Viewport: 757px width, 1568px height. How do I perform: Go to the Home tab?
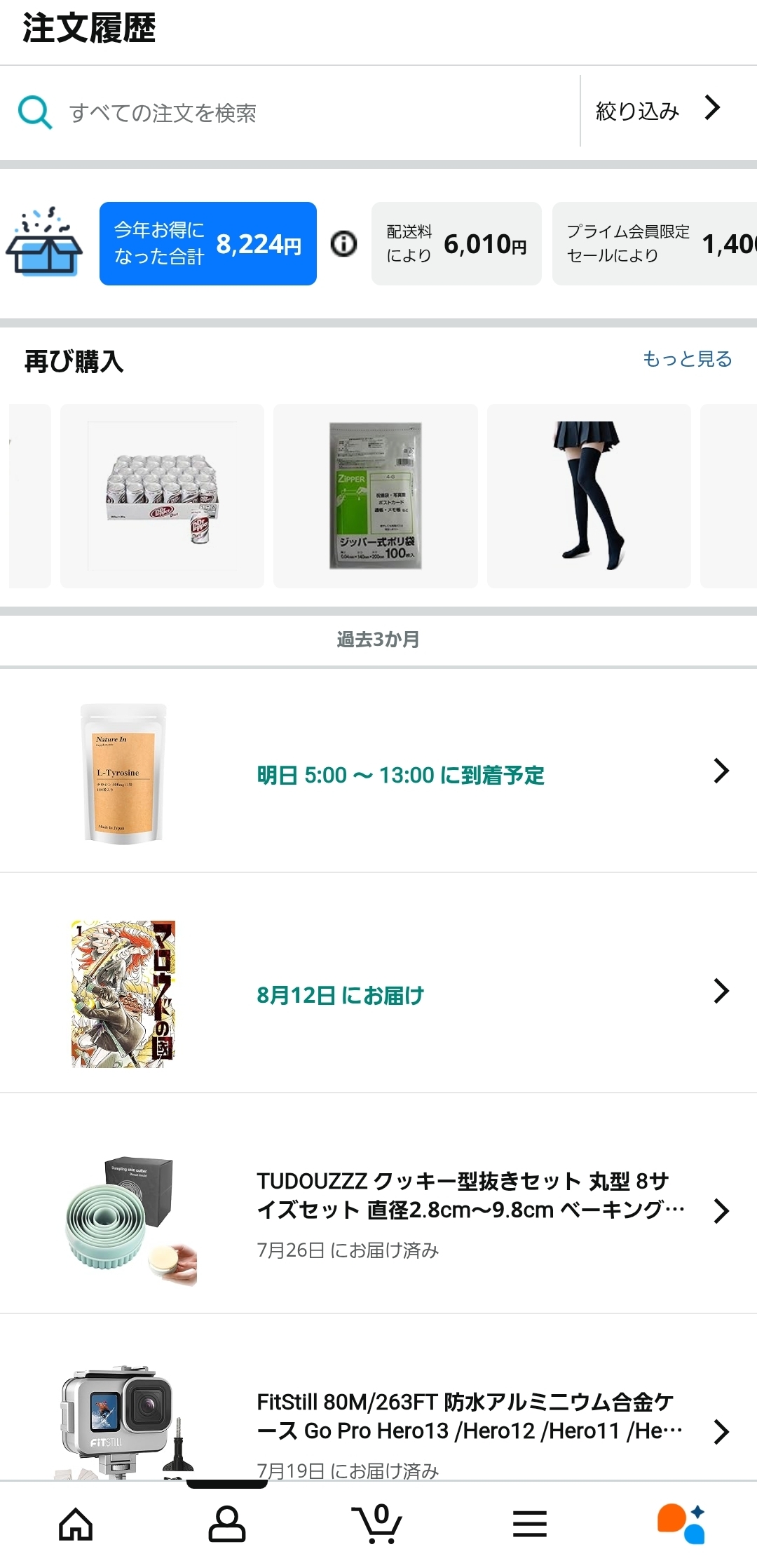tap(76, 1523)
